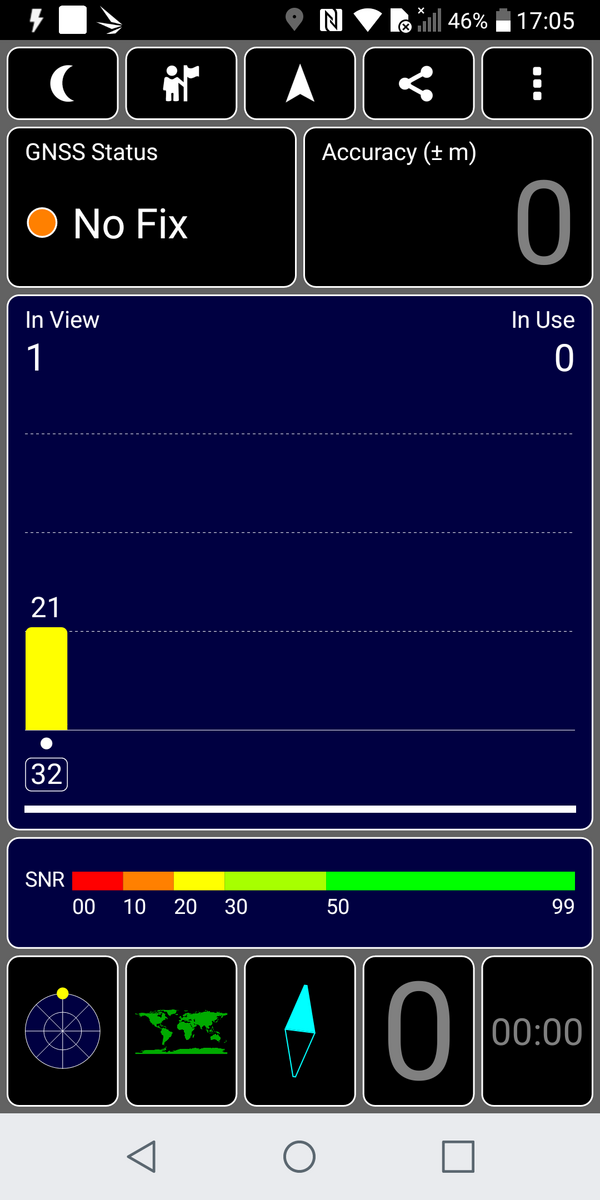Viewport: 600px width, 1200px height.
Task: Share the current GNSS data
Action: click(418, 84)
